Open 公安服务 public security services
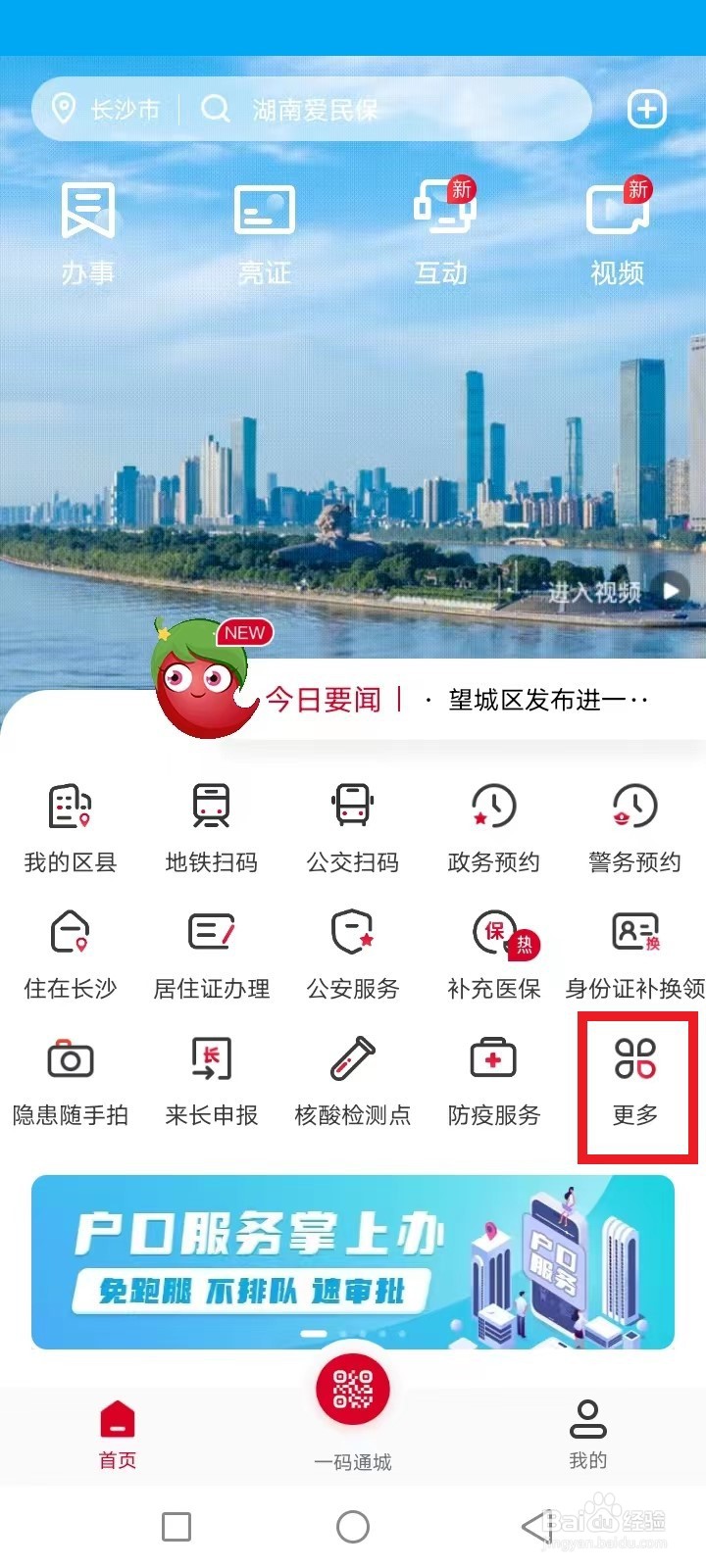Image resolution: width=706 pixels, height=1568 pixels. click(352, 954)
